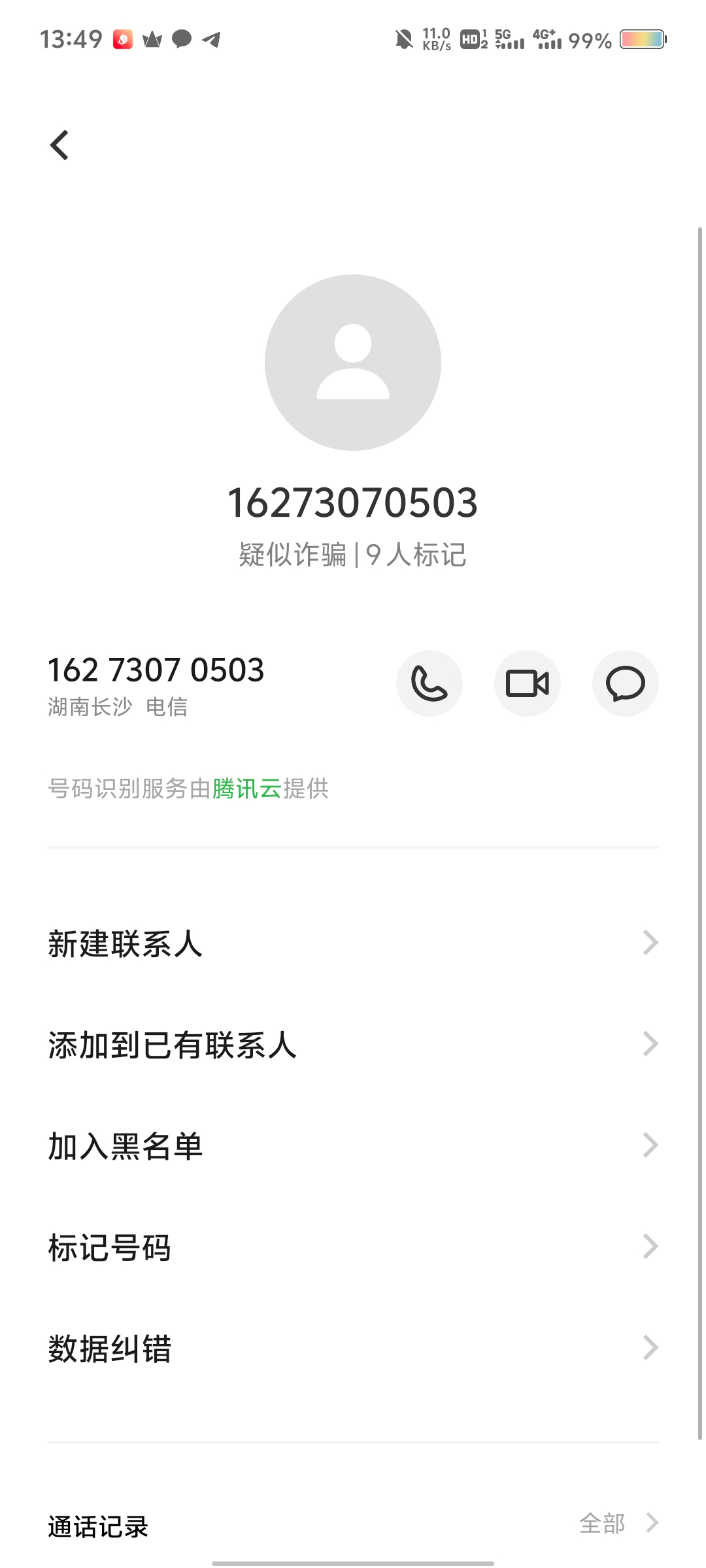Open the 腾讯云 link
Viewport: 706px width, 1568px height.
247,789
